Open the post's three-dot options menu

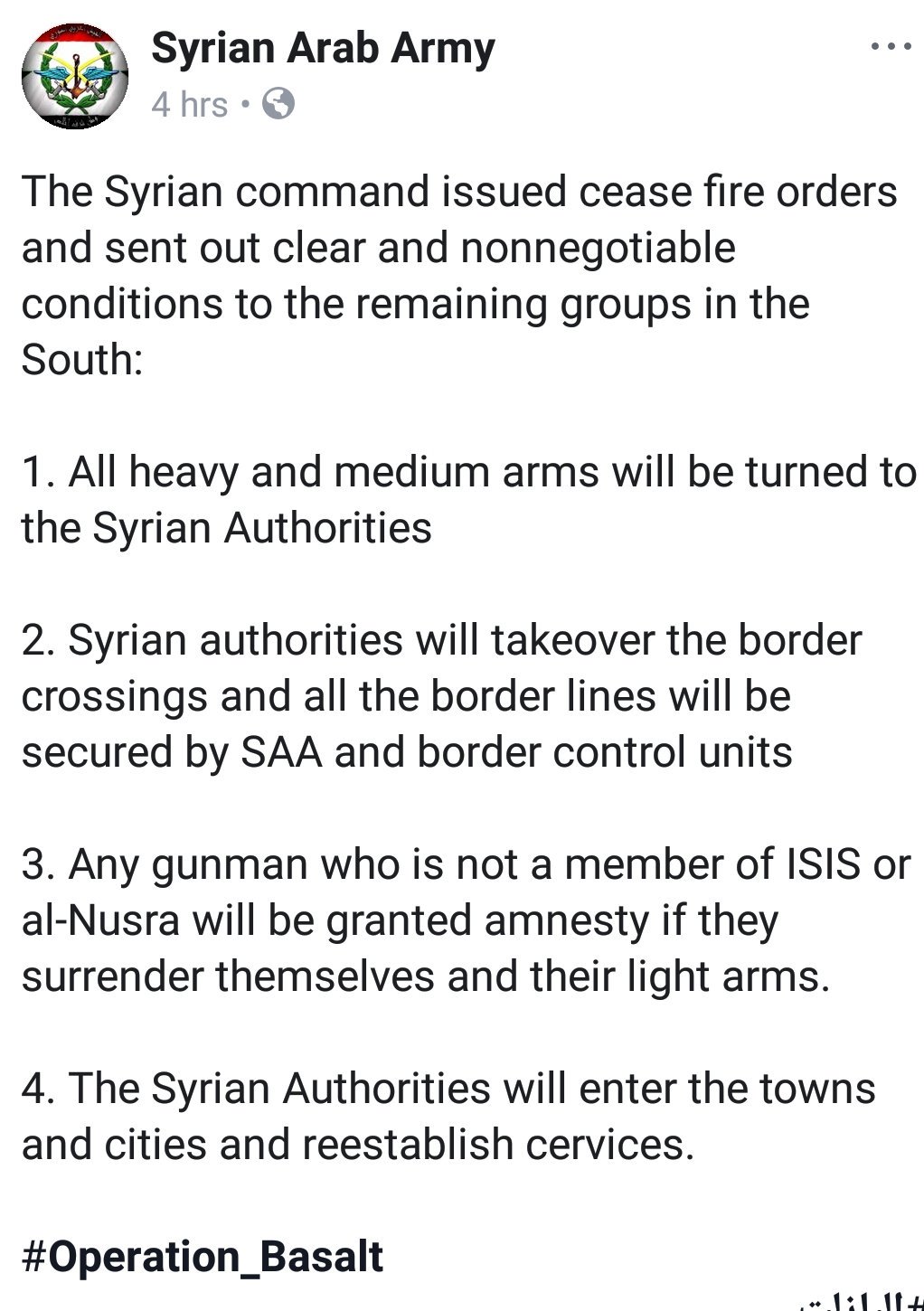click(891, 47)
